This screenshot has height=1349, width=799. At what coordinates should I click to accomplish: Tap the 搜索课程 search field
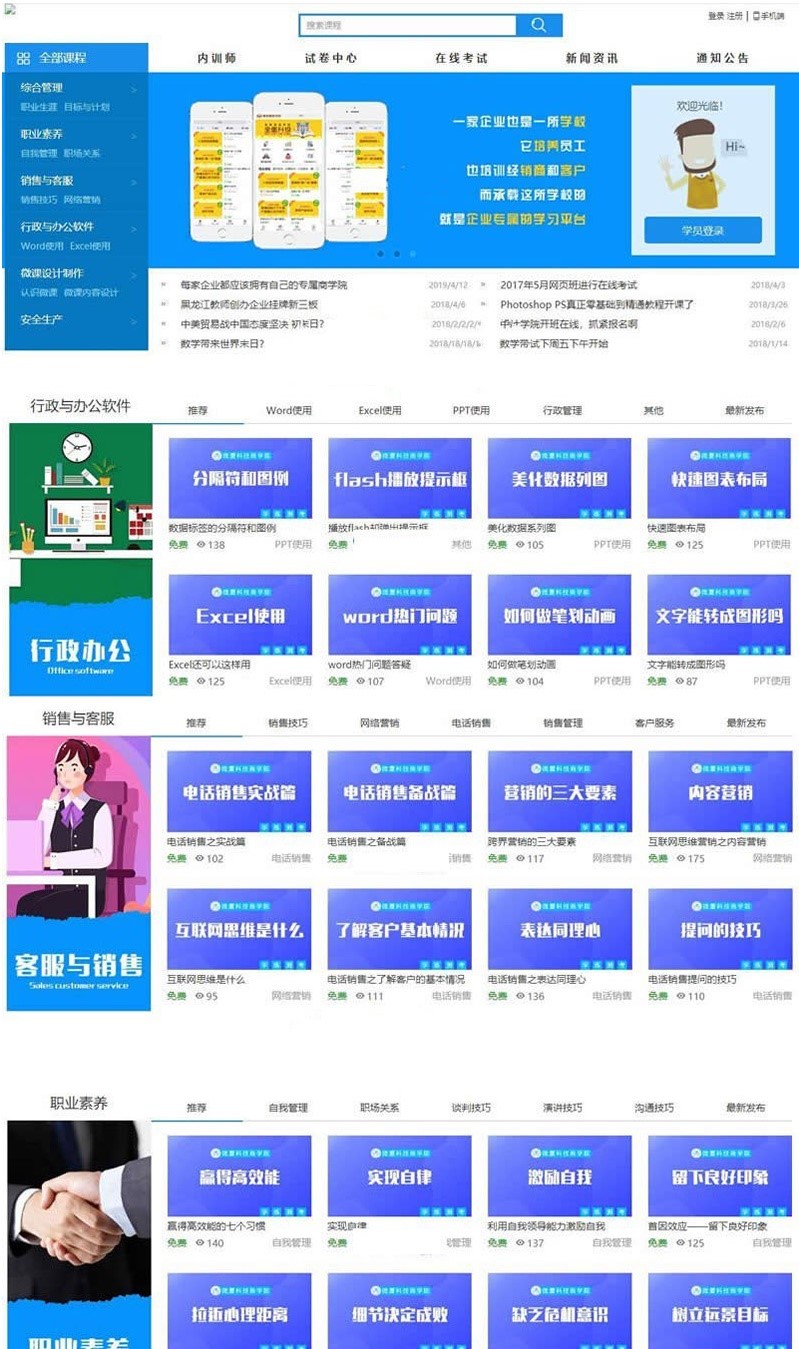click(x=407, y=25)
